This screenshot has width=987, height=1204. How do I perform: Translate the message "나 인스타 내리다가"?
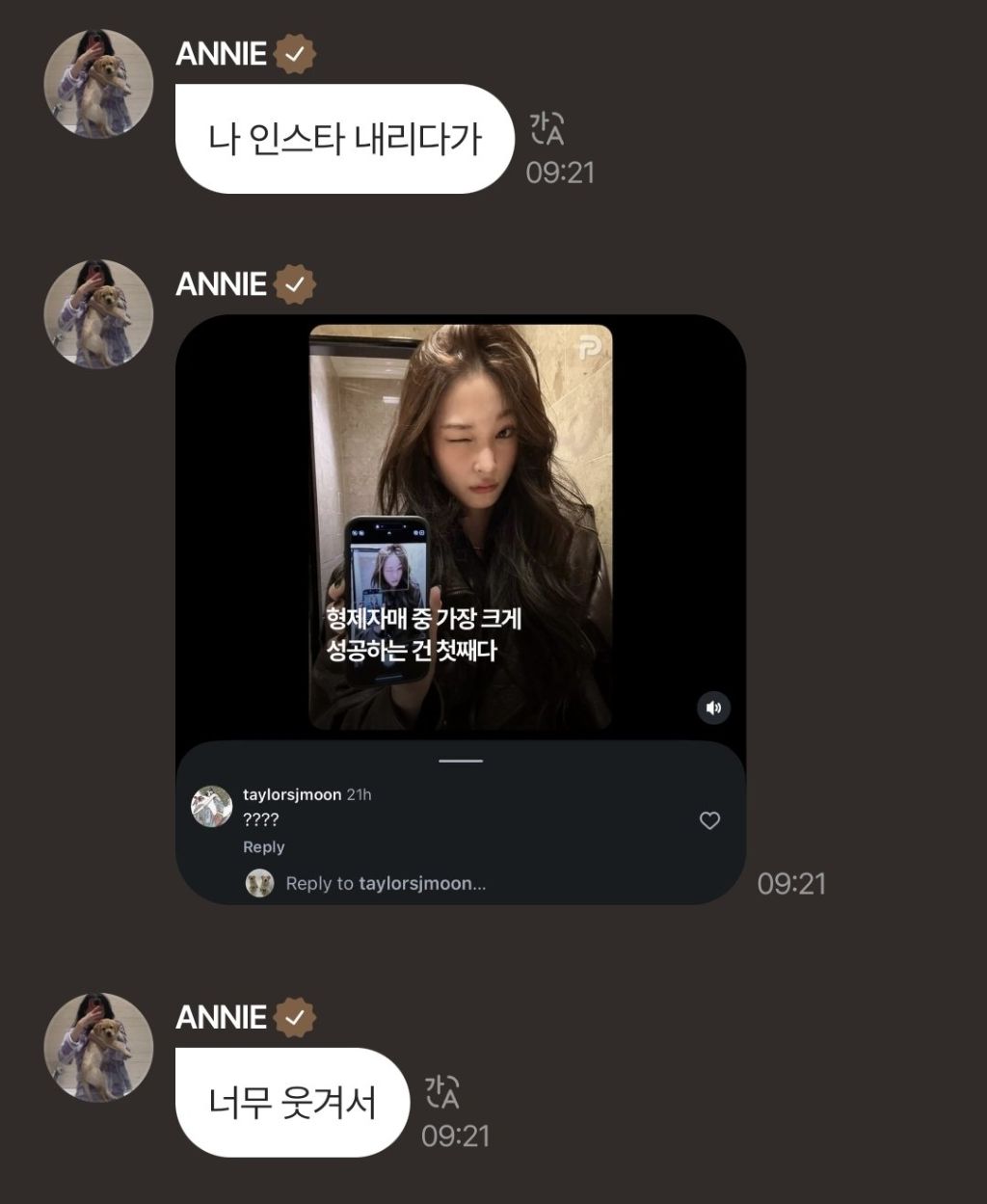547,129
